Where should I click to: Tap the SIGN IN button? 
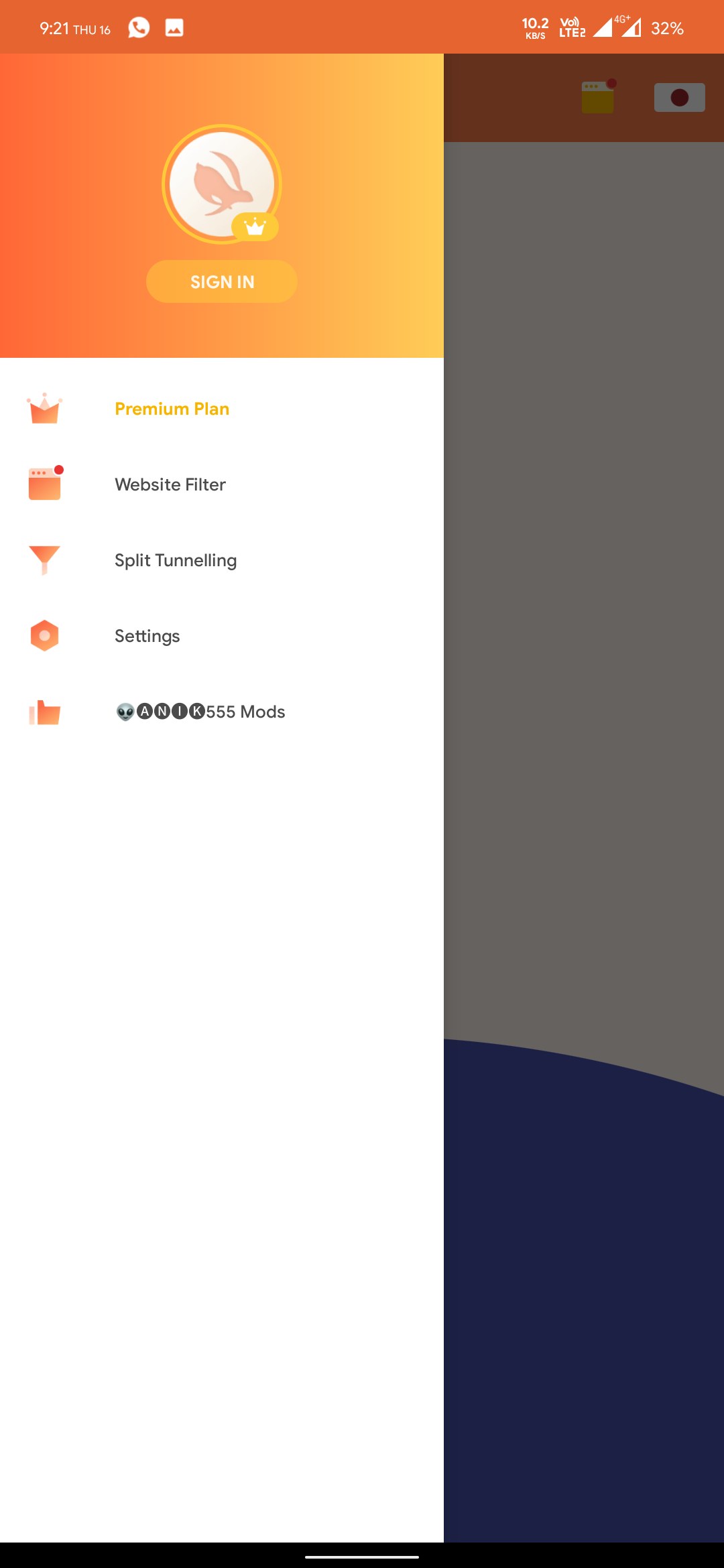[x=222, y=281]
